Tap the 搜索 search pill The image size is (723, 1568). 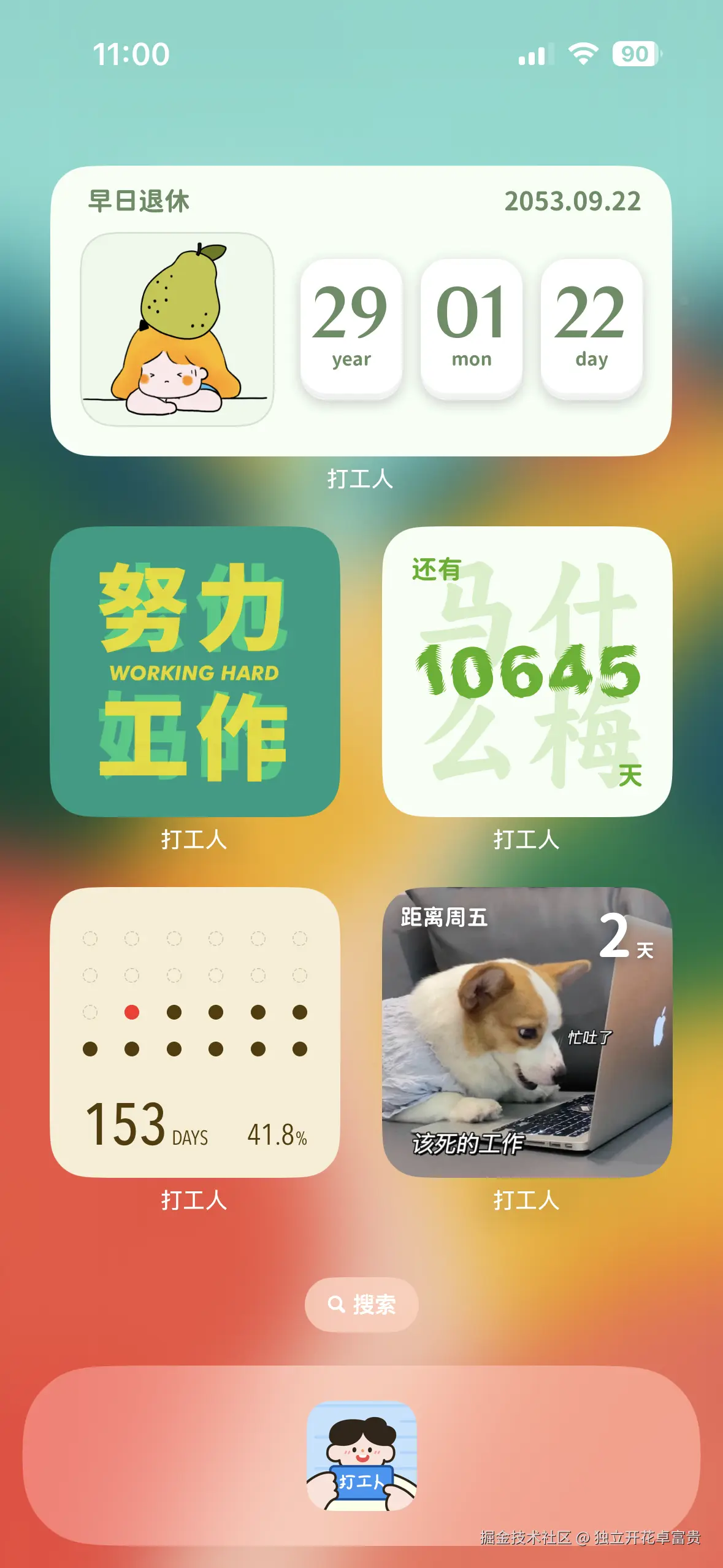coord(361,1304)
